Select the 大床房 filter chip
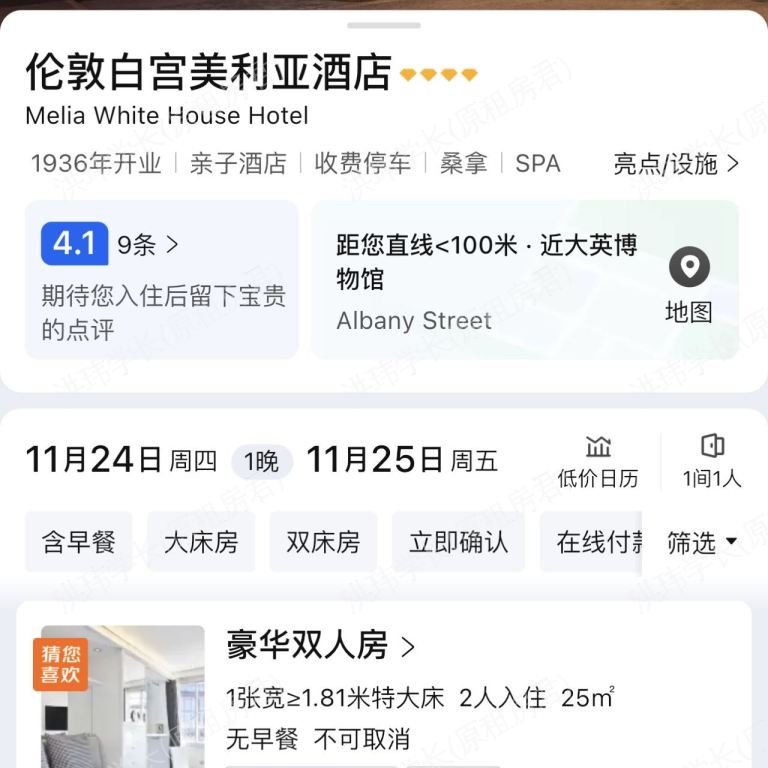Viewport: 768px width, 768px height. pos(201,542)
